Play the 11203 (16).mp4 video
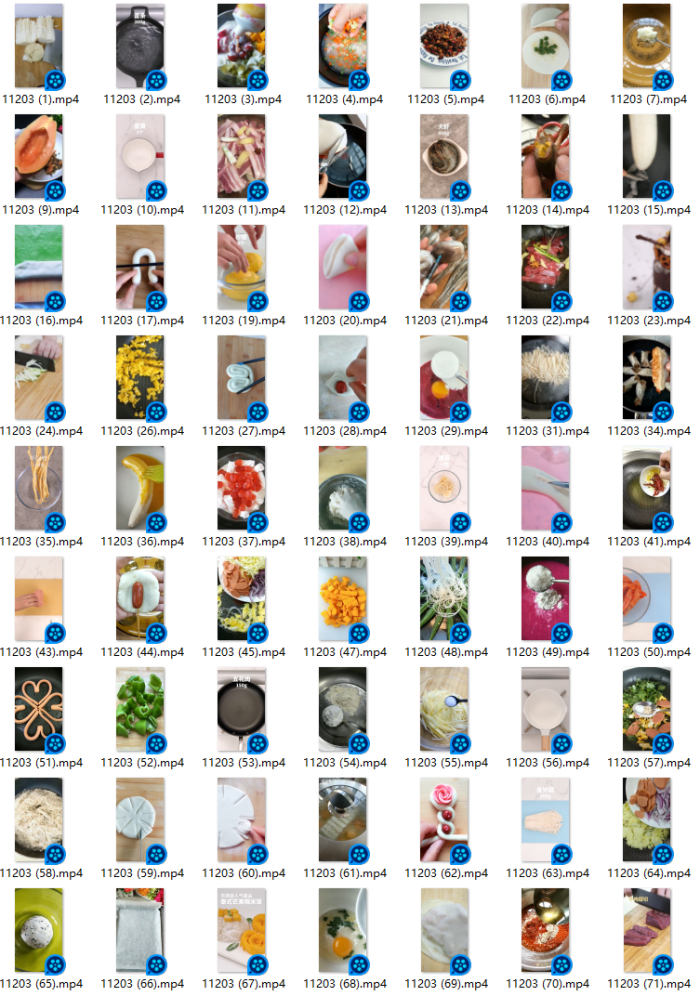 [x=39, y=266]
